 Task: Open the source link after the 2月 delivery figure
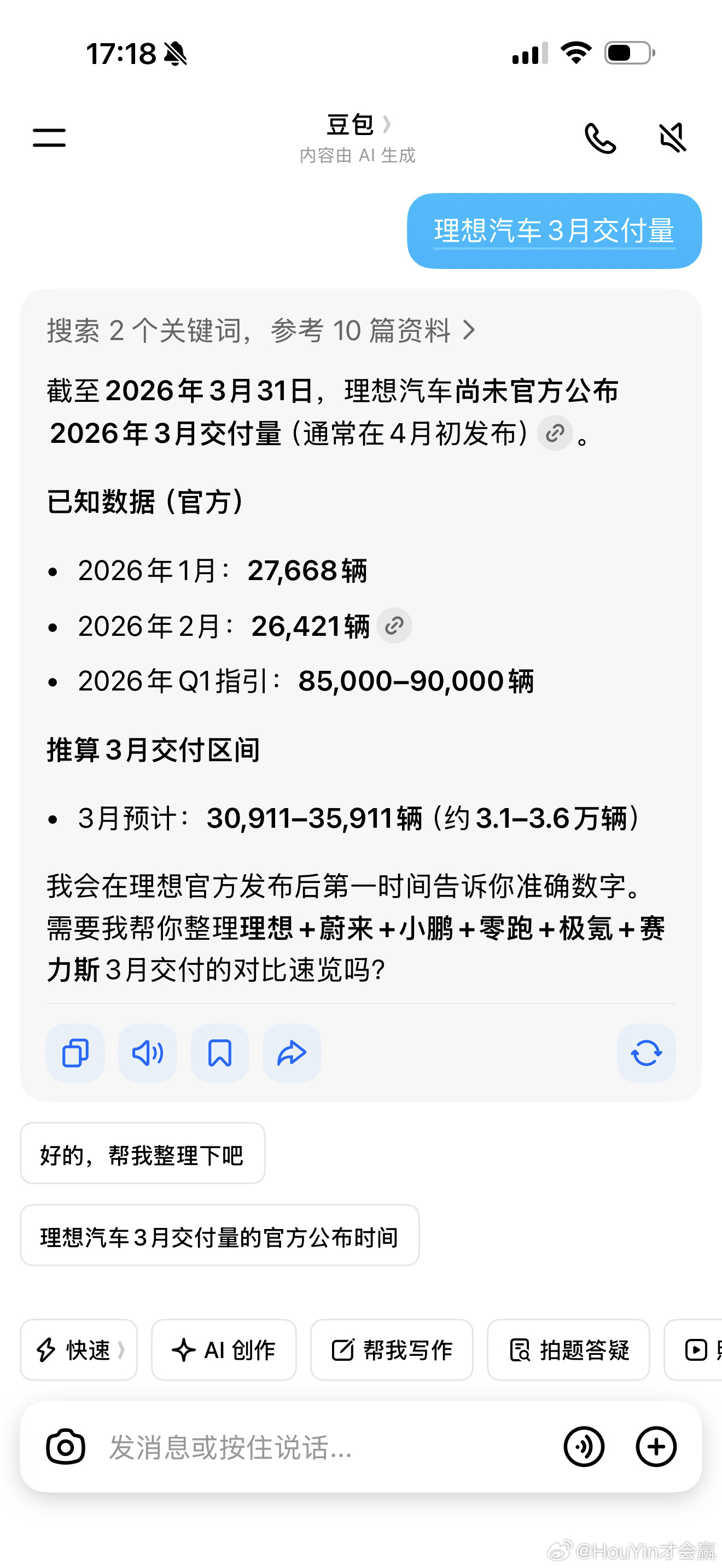point(394,625)
